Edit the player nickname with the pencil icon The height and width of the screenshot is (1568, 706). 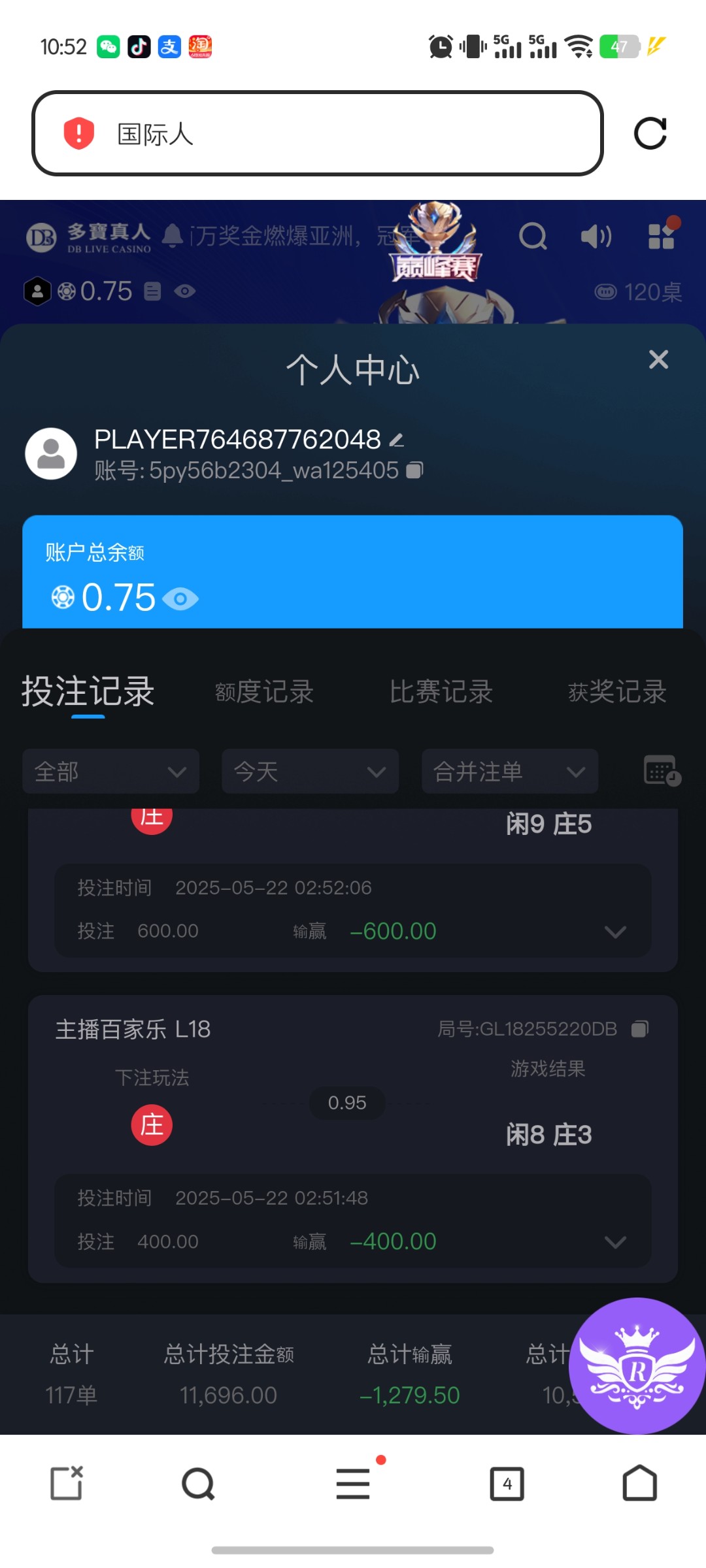coord(396,440)
